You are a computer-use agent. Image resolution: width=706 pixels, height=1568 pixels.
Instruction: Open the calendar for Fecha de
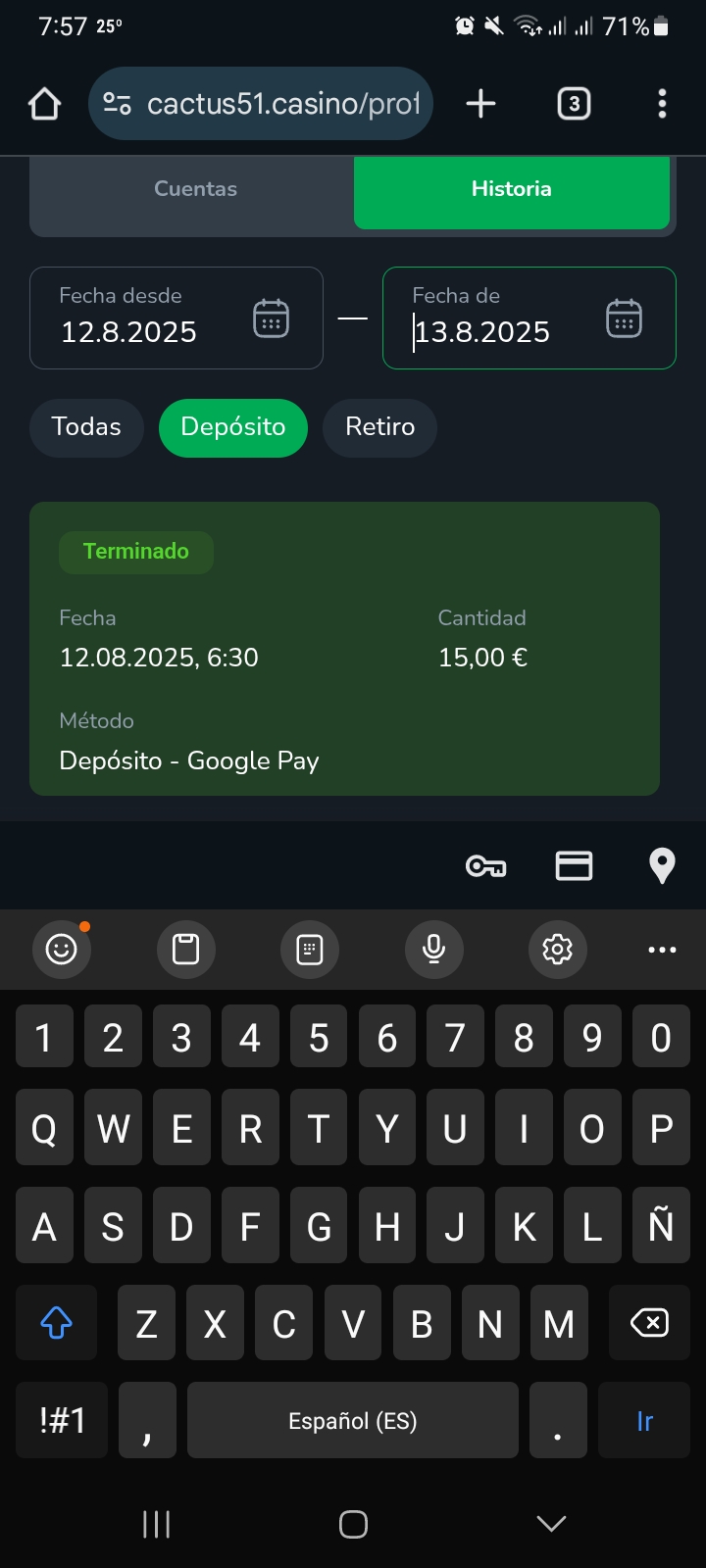[x=624, y=318]
